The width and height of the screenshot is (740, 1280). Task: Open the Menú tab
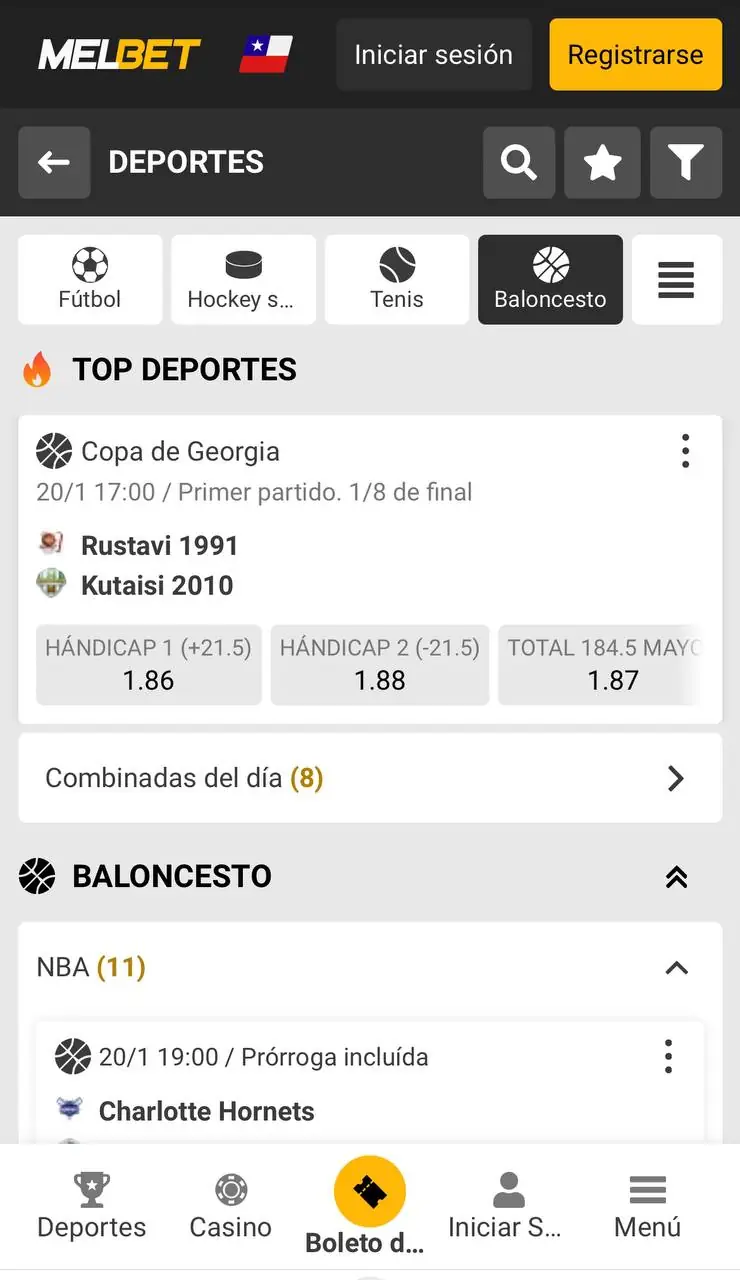tap(648, 1207)
